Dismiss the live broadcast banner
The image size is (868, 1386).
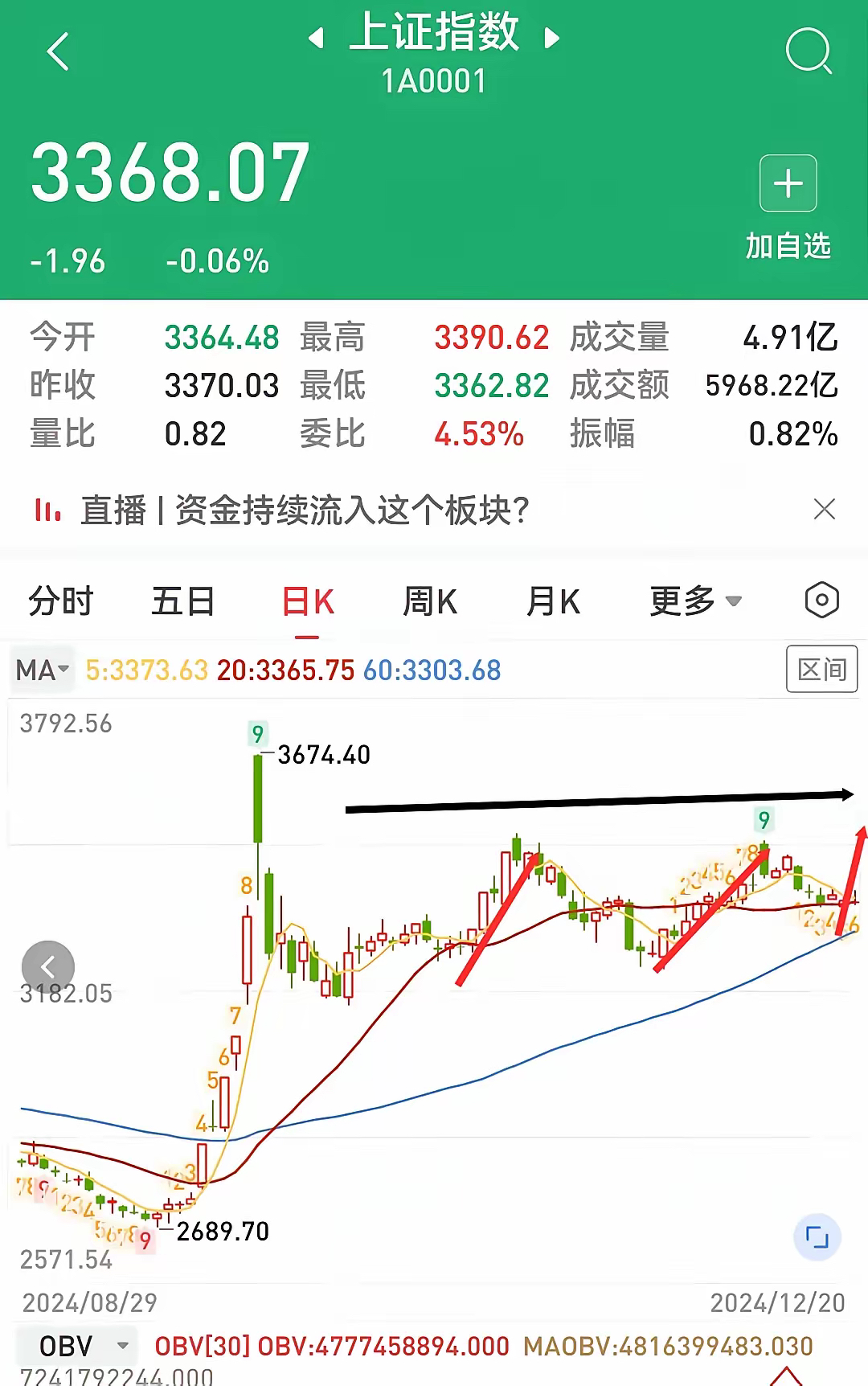824,509
